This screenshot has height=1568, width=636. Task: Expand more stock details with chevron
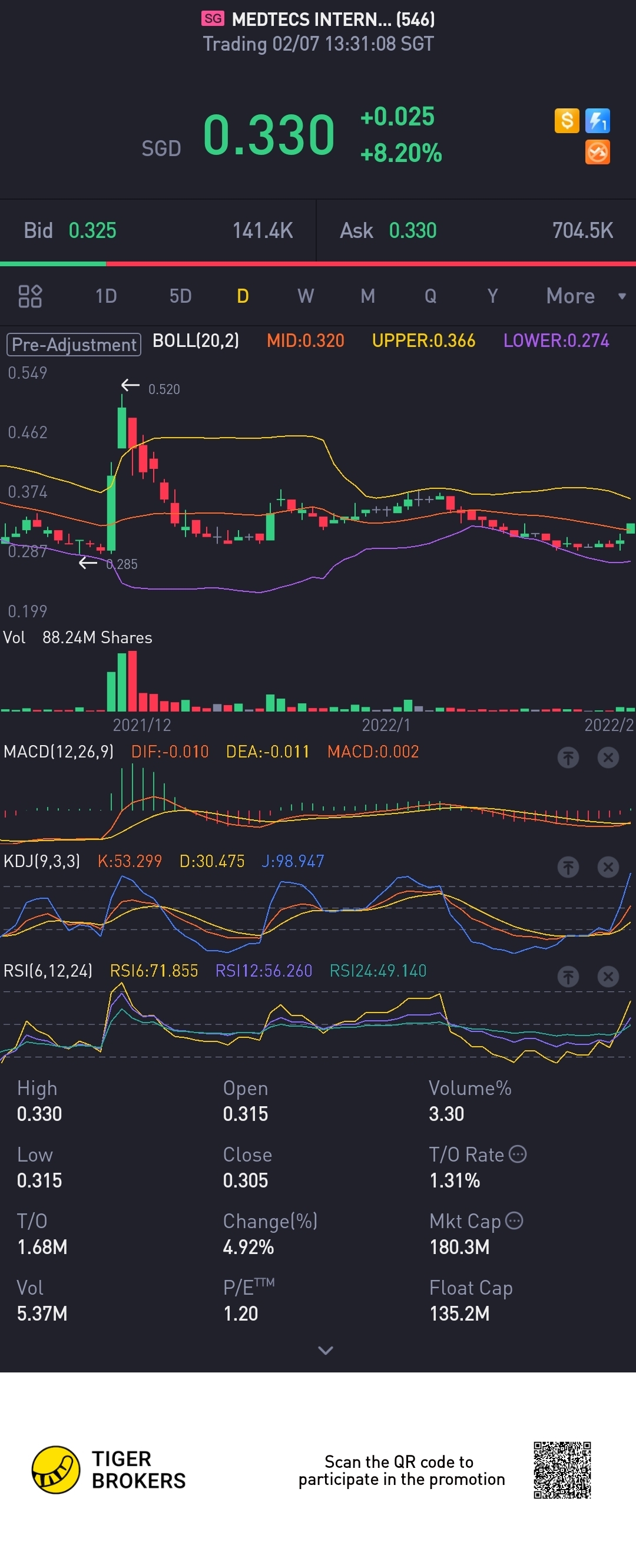(326, 1350)
